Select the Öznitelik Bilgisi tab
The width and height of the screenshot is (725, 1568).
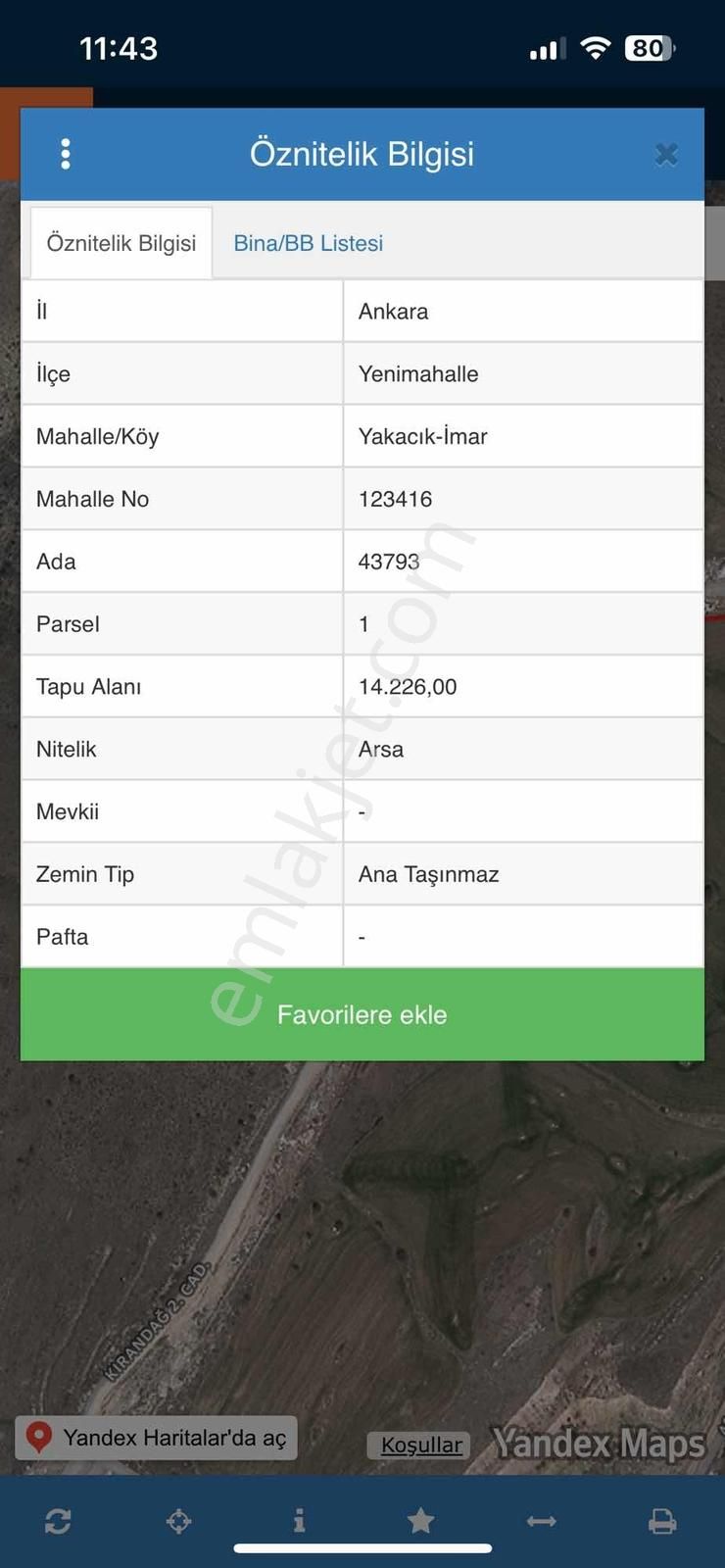pyautogui.click(x=121, y=243)
